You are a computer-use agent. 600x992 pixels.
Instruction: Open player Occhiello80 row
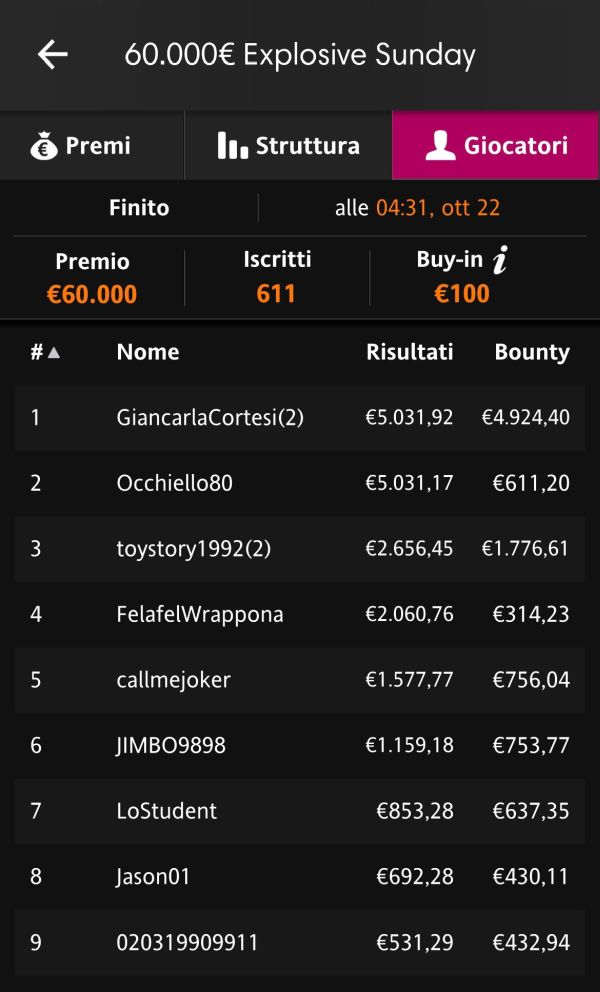click(x=300, y=483)
